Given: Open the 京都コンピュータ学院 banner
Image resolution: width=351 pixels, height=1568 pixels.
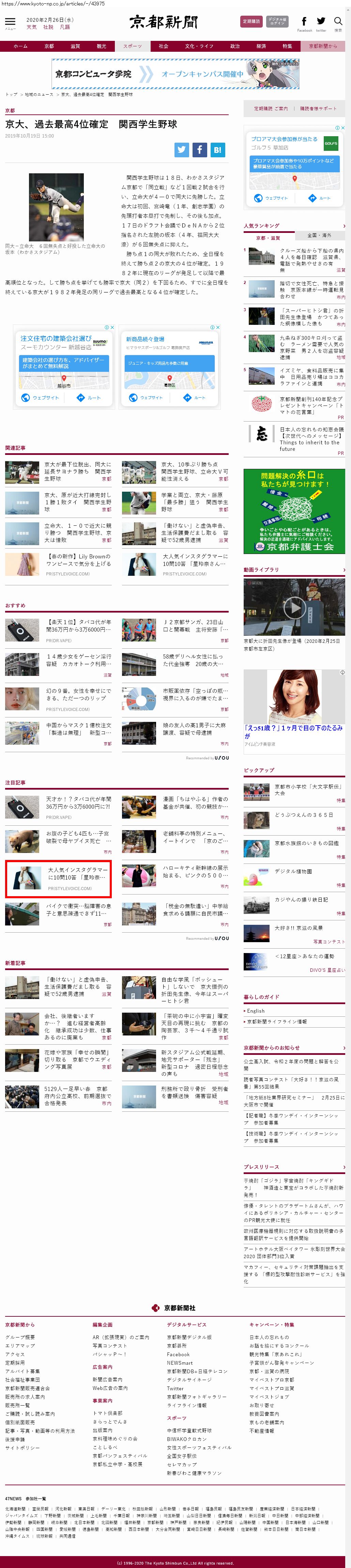Looking at the screenshot, I should [x=175, y=74].
